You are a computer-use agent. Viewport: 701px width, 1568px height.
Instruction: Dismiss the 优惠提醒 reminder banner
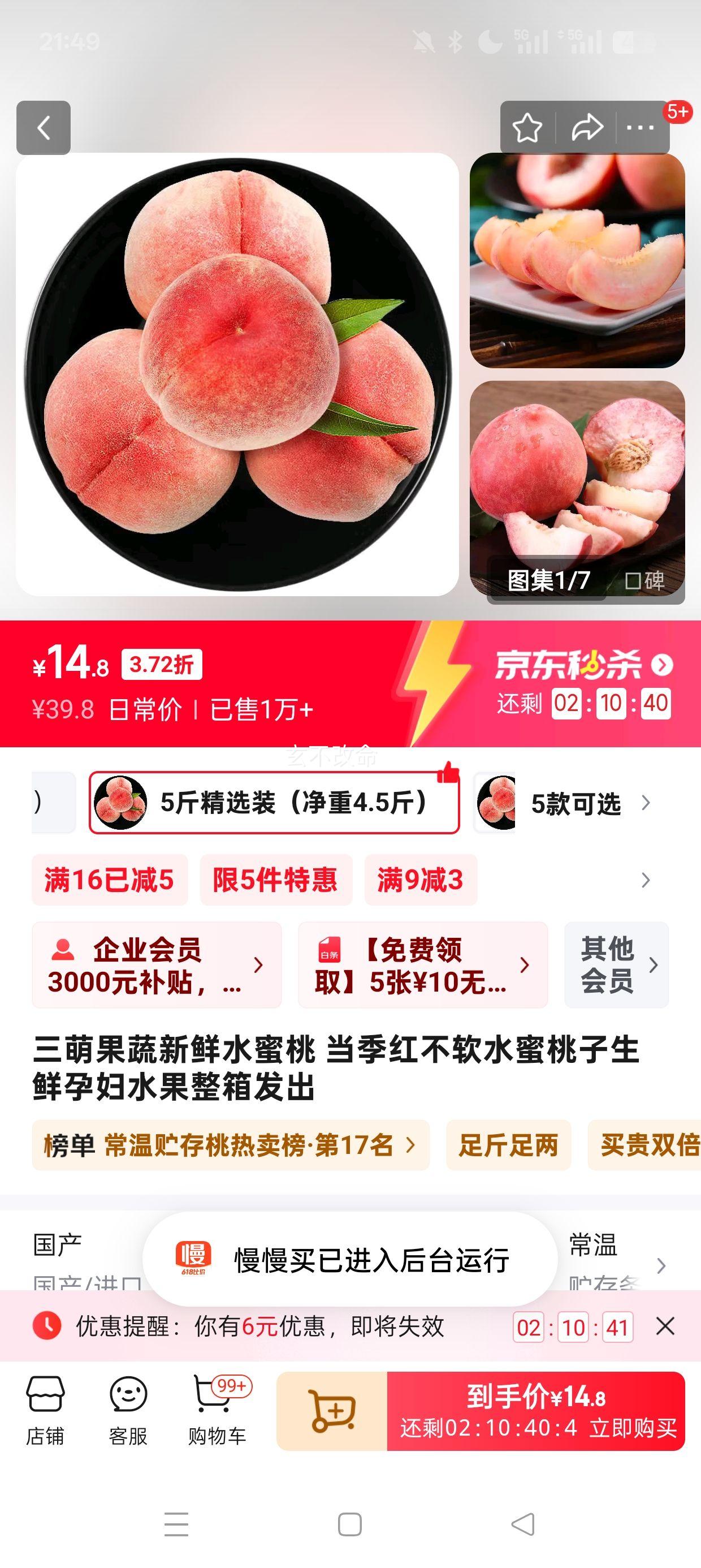(x=665, y=1326)
